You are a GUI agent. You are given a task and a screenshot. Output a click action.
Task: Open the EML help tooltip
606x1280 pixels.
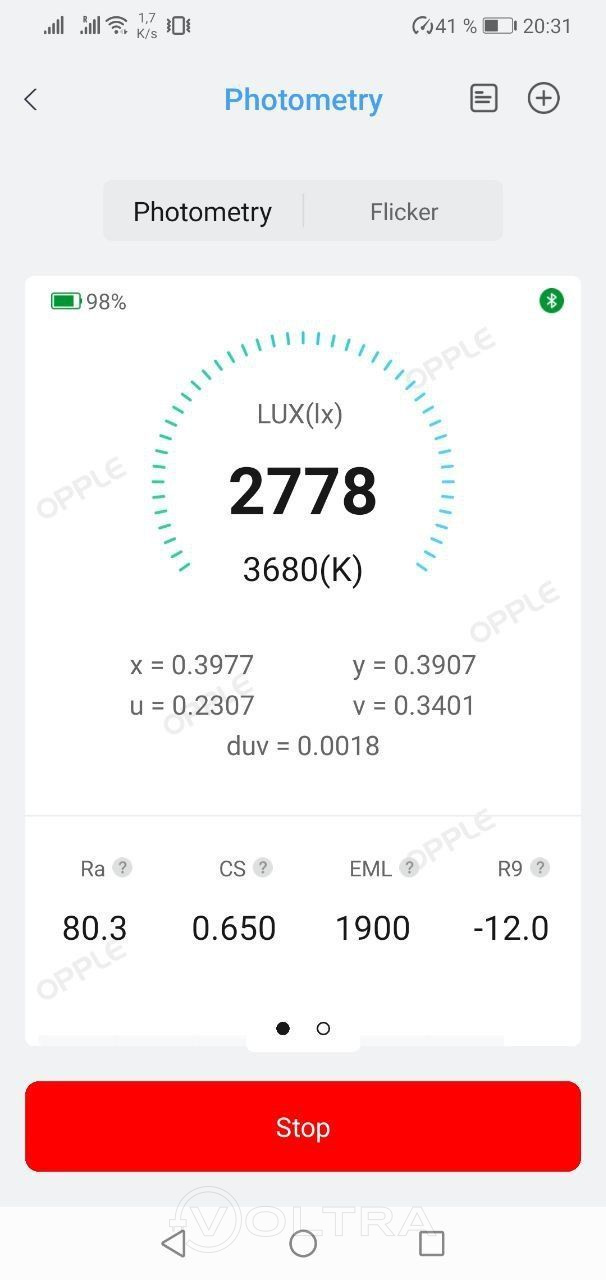(409, 867)
